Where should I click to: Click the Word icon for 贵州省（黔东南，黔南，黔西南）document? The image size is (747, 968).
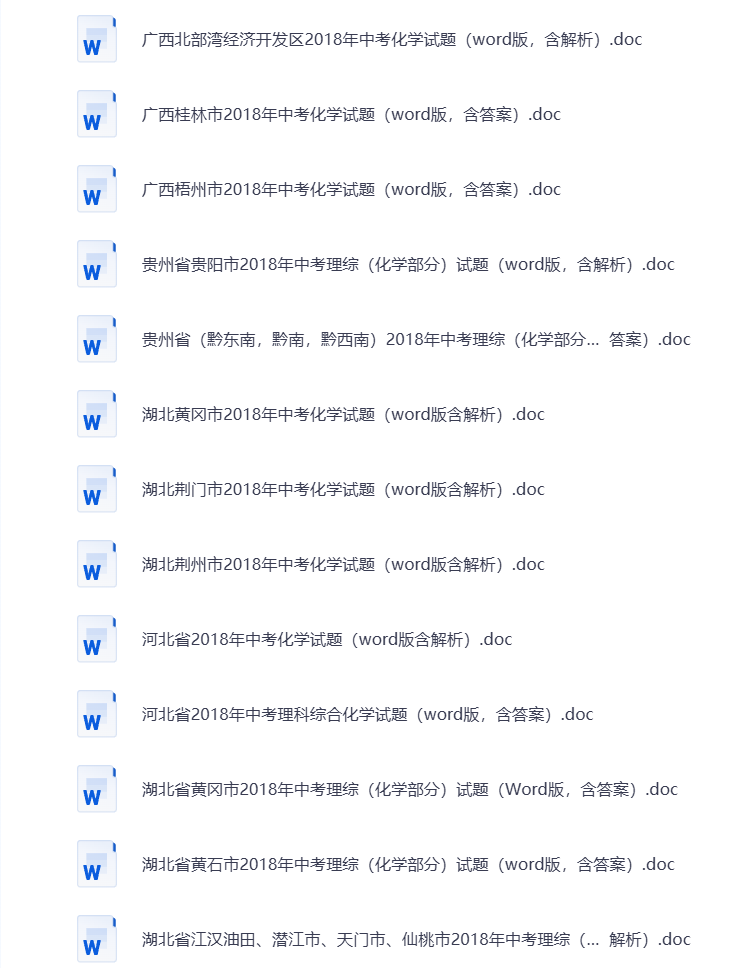tap(96, 339)
